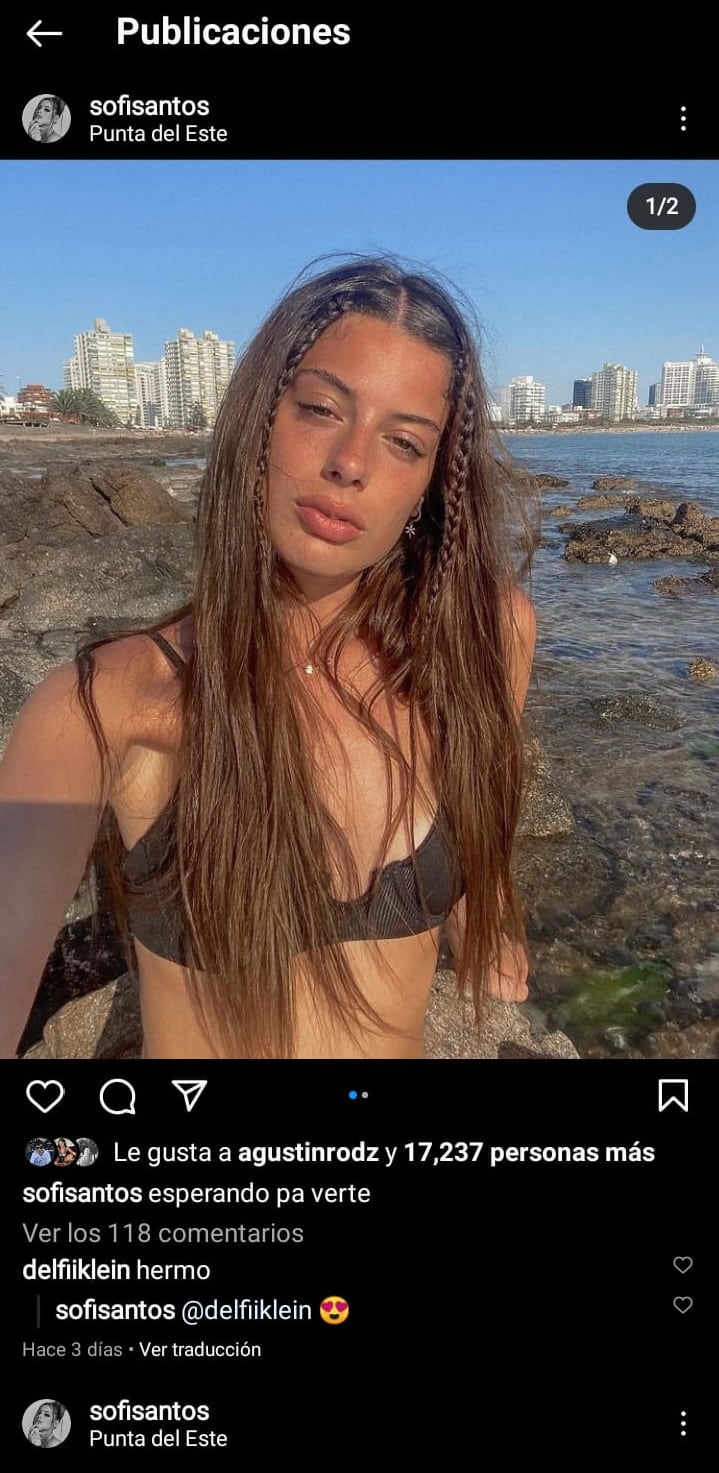Open sofisantos profile picture in the first post header
This screenshot has width=719, height=1473.
[x=46, y=119]
